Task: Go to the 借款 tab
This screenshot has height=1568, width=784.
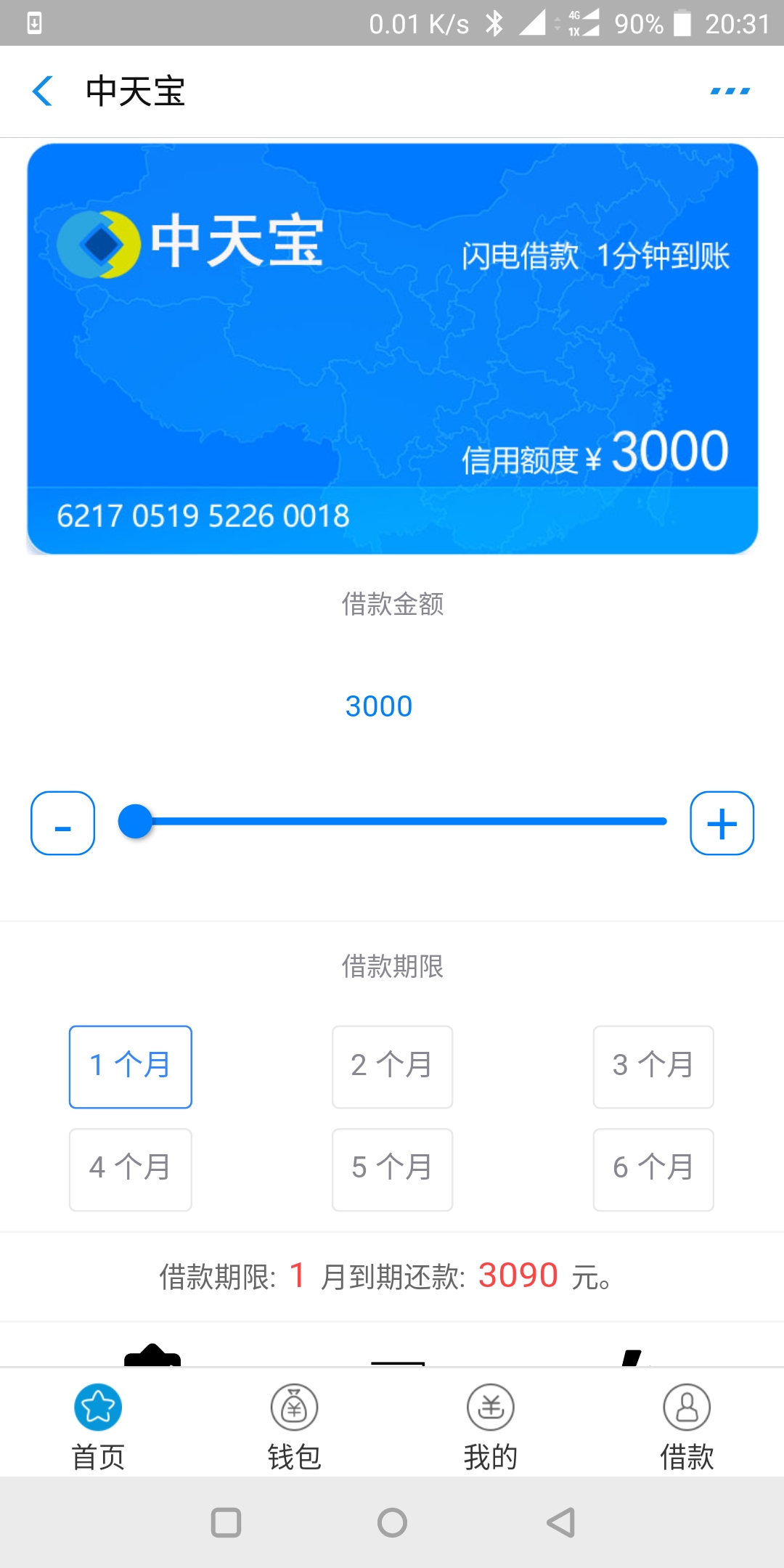Action: click(x=687, y=1426)
